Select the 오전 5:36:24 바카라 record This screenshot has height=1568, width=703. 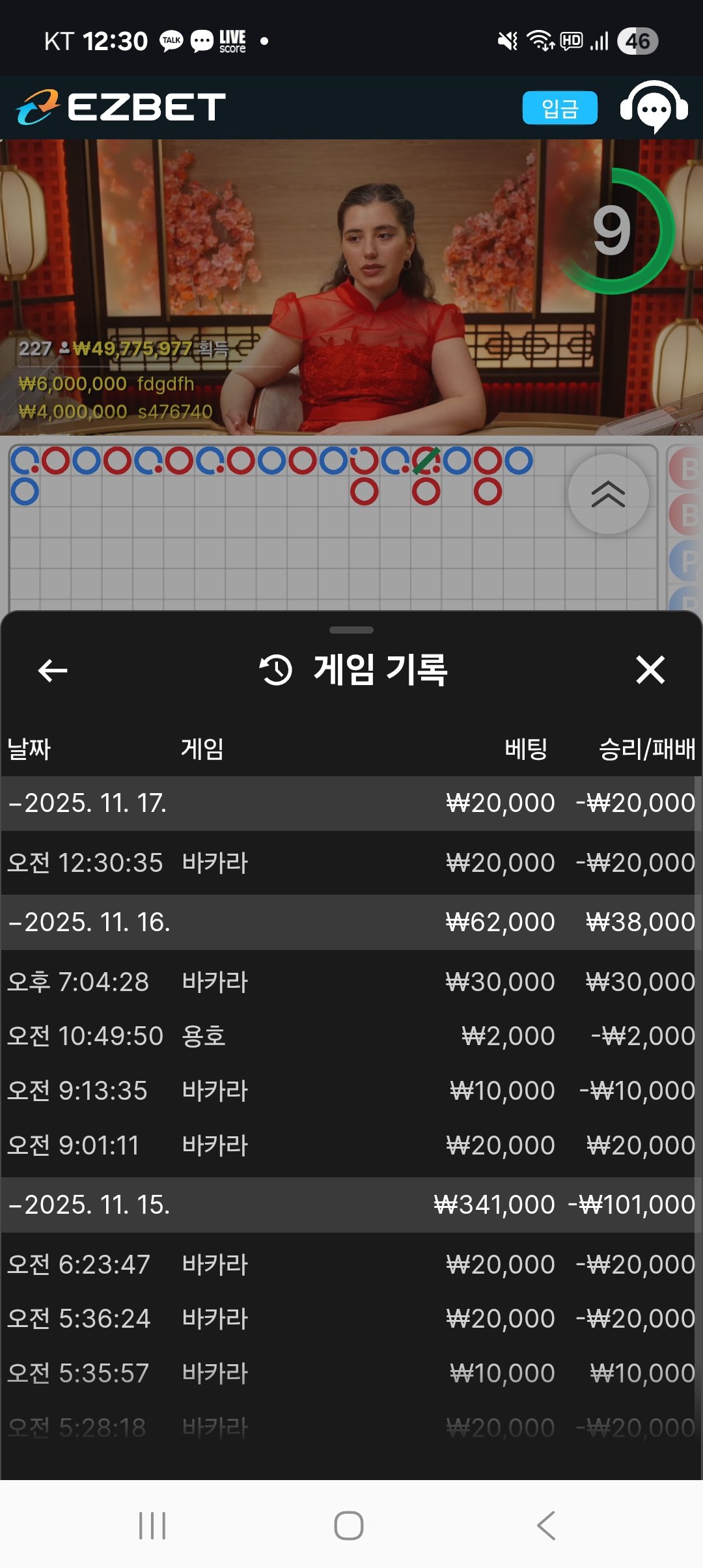(351, 1319)
